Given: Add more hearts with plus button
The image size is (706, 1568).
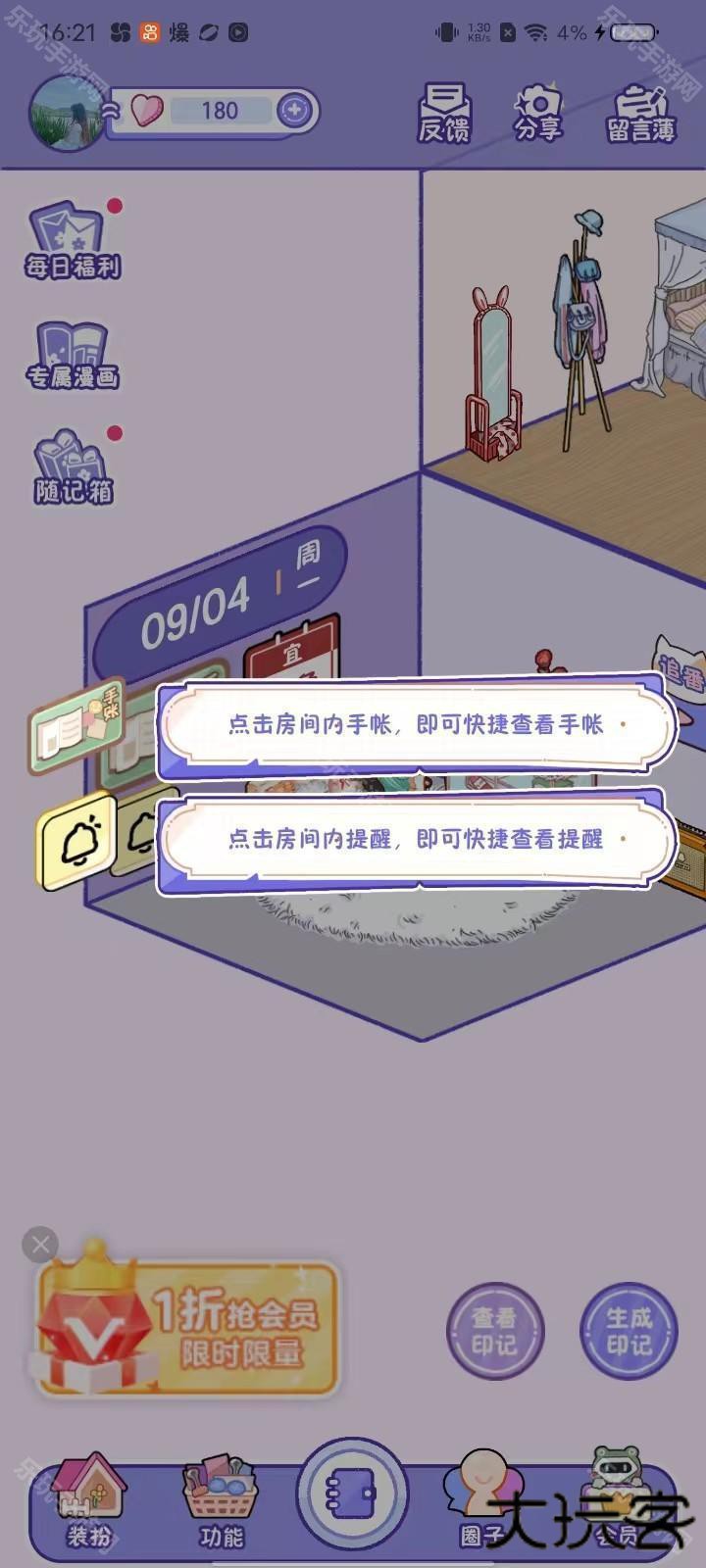Looking at the screenshot, I should pos(293,110).
